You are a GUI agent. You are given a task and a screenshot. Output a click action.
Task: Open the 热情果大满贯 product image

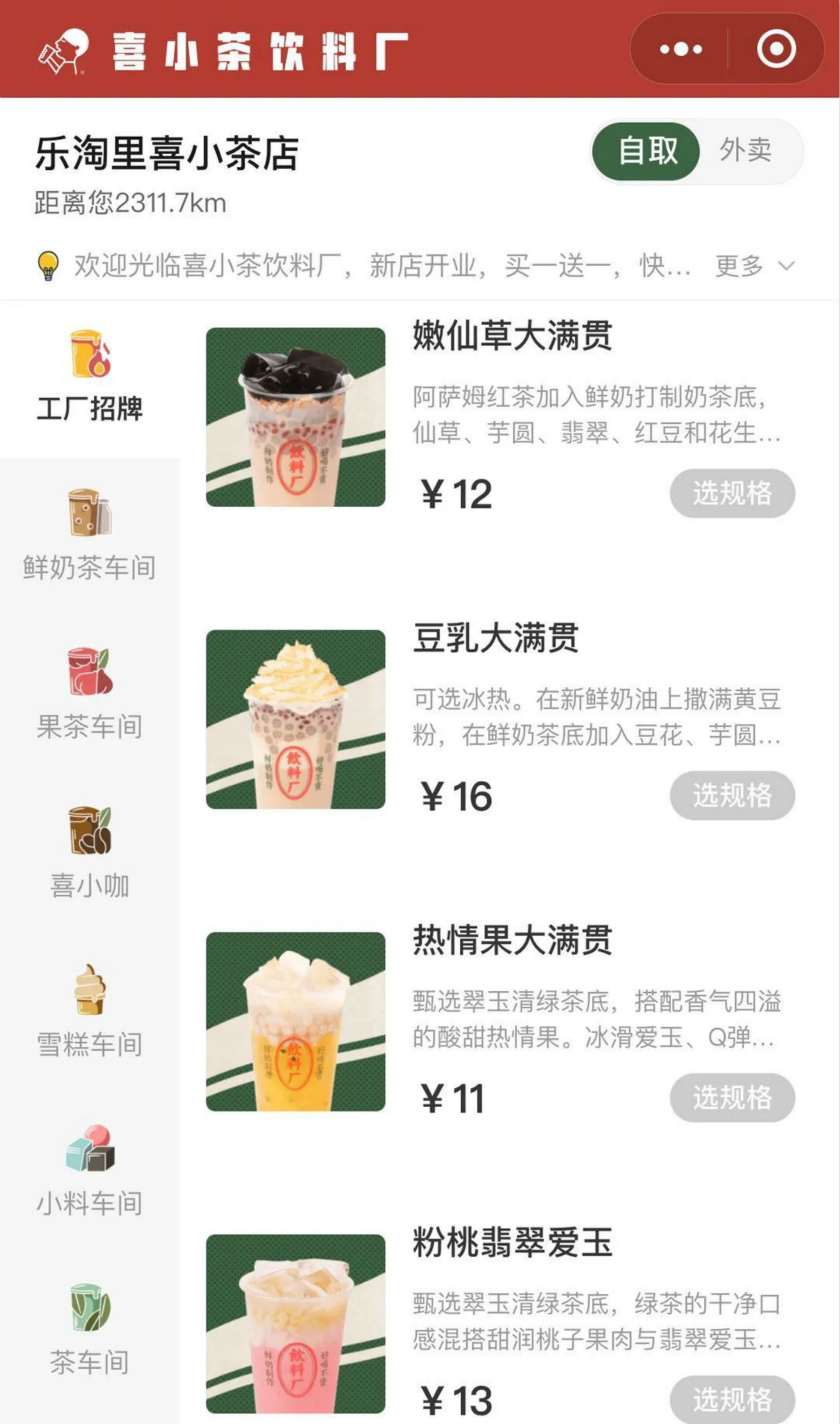click(295, 1021)
